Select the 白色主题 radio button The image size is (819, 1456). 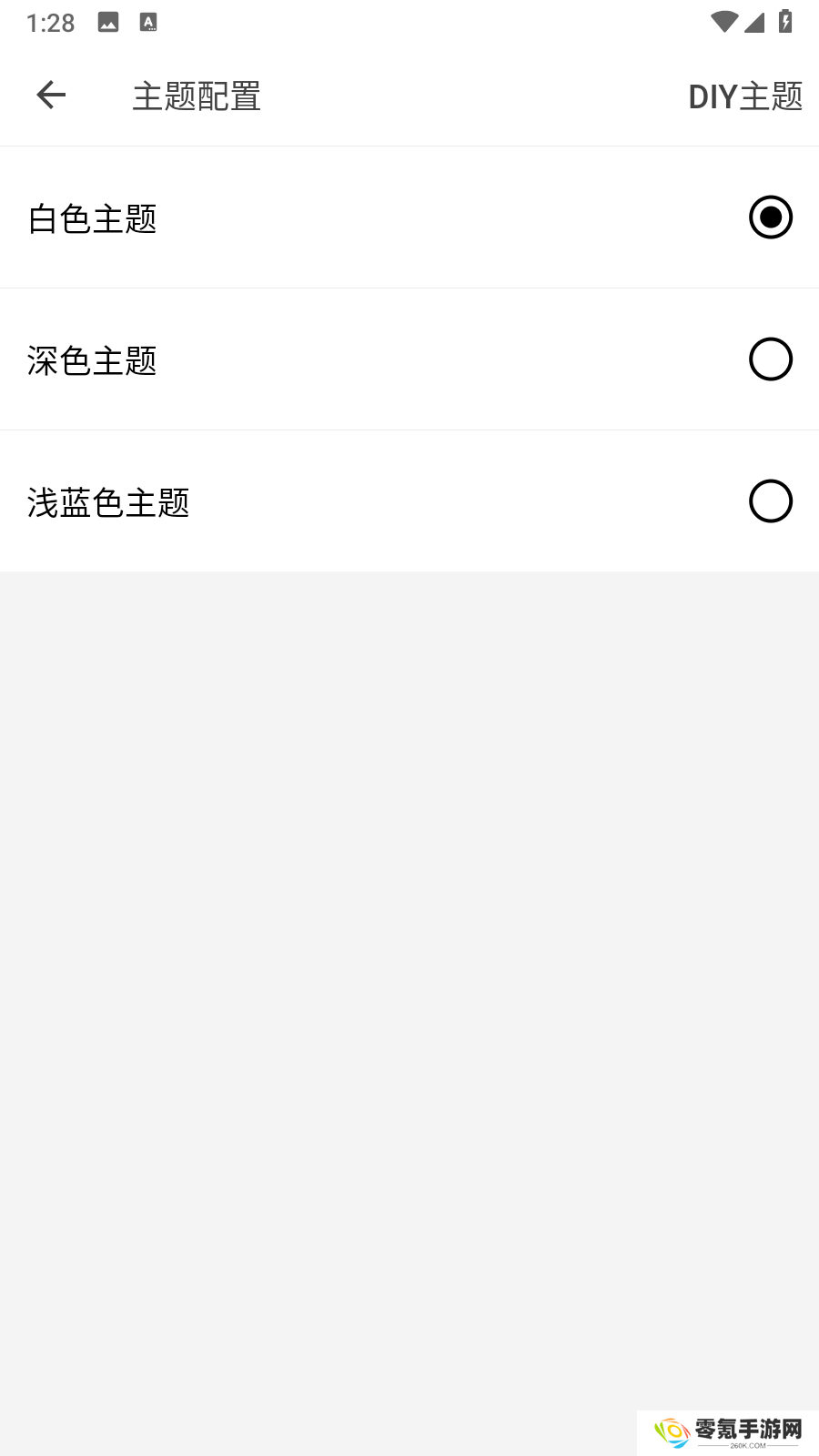(771, 217)
